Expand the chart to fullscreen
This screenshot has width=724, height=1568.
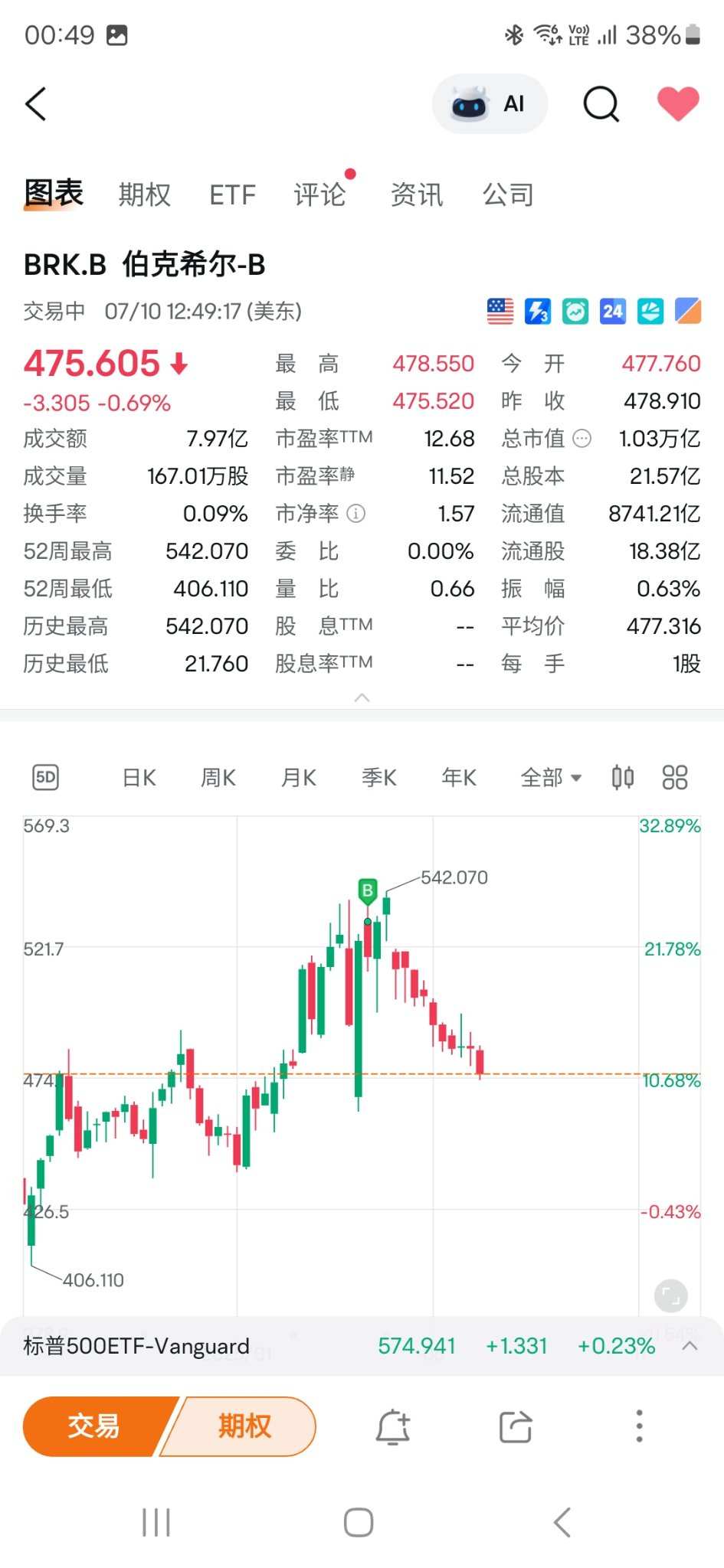670,1296
